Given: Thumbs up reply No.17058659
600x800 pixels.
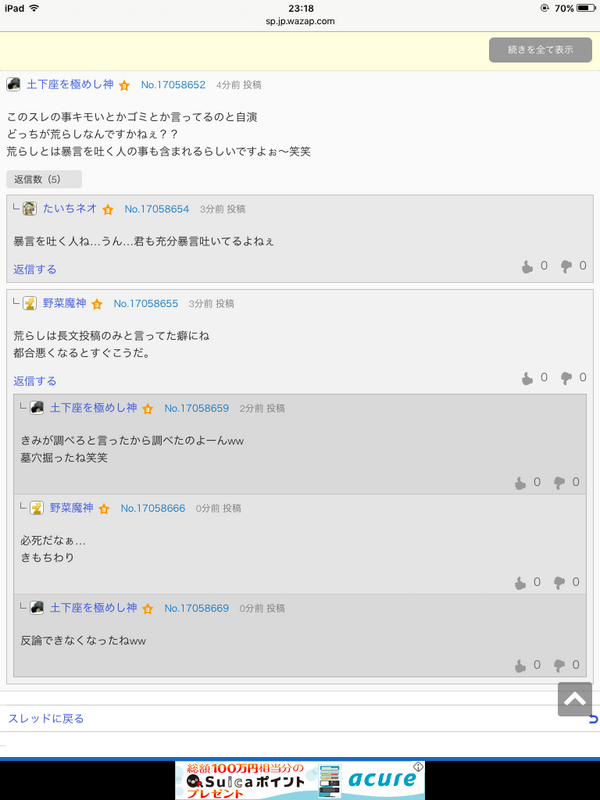Looking at the screenshot, I should pos(520,482).
